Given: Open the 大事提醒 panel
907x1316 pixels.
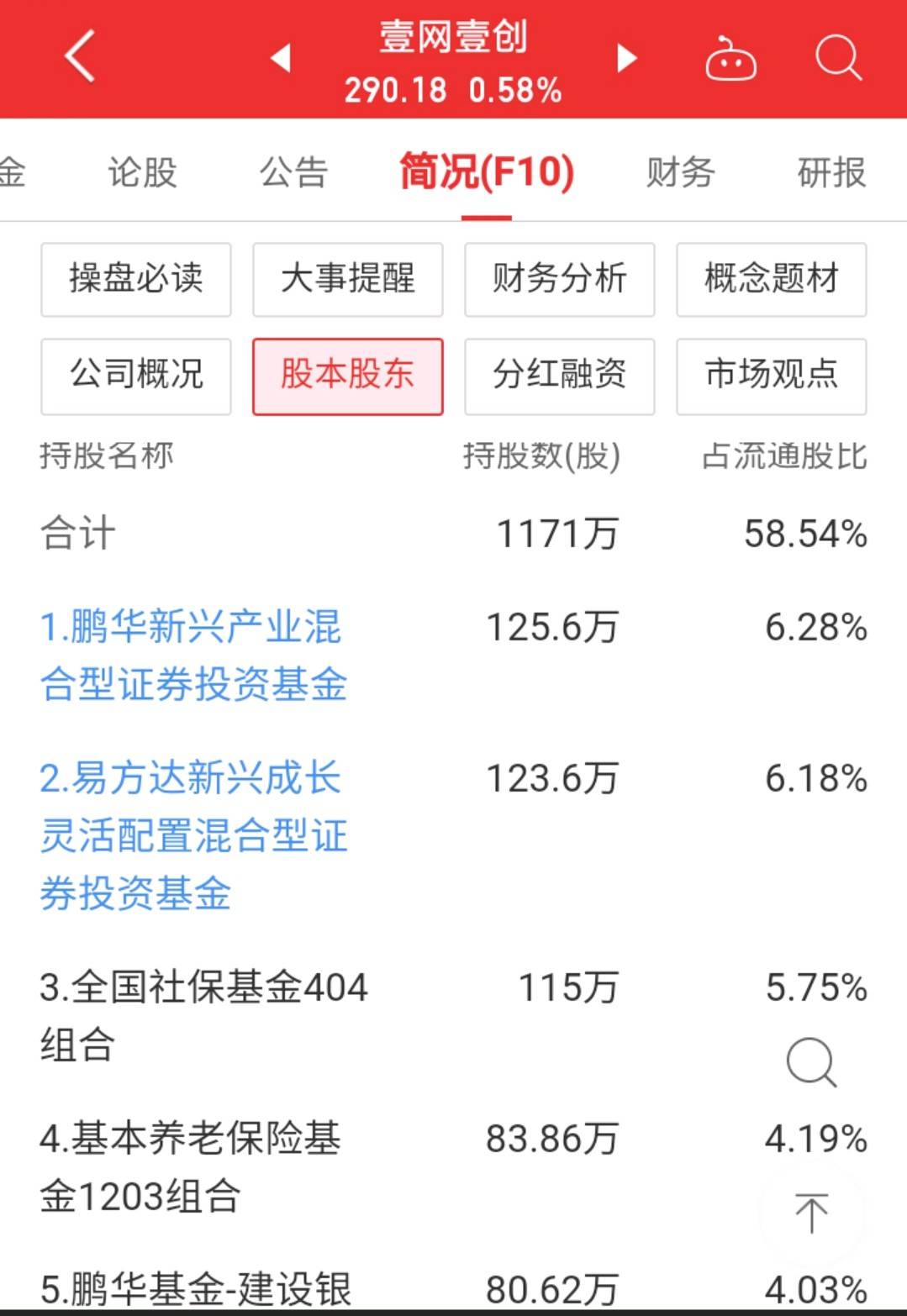Looking at the screenshot, I should pos(347,280).
